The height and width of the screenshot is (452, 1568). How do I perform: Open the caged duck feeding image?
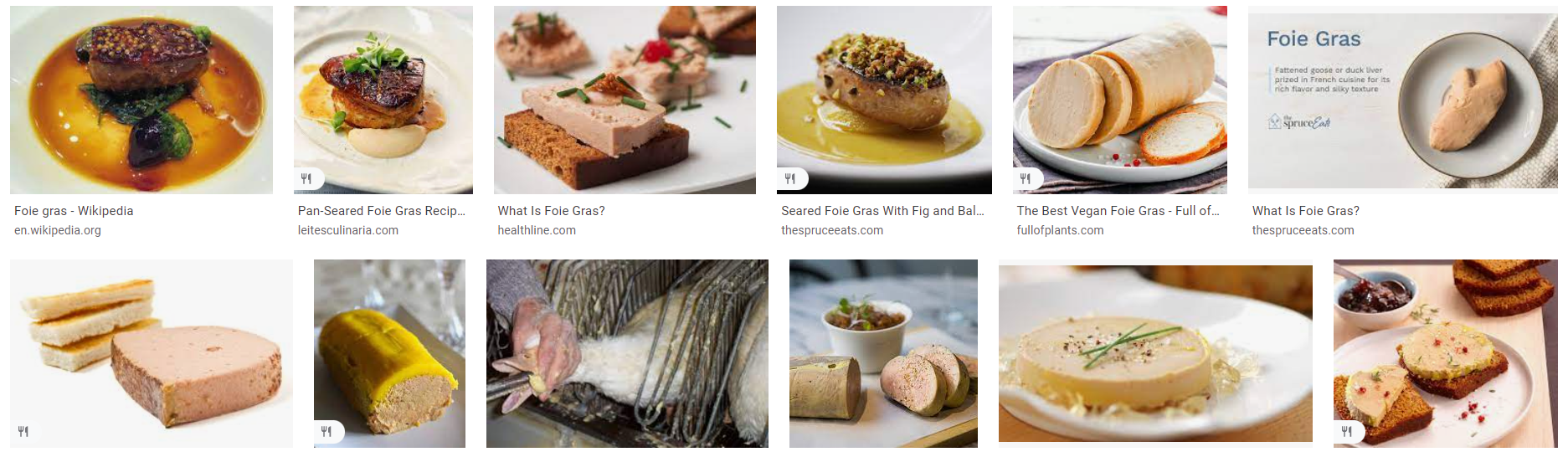pyautogui.click(x=627, y=353)
